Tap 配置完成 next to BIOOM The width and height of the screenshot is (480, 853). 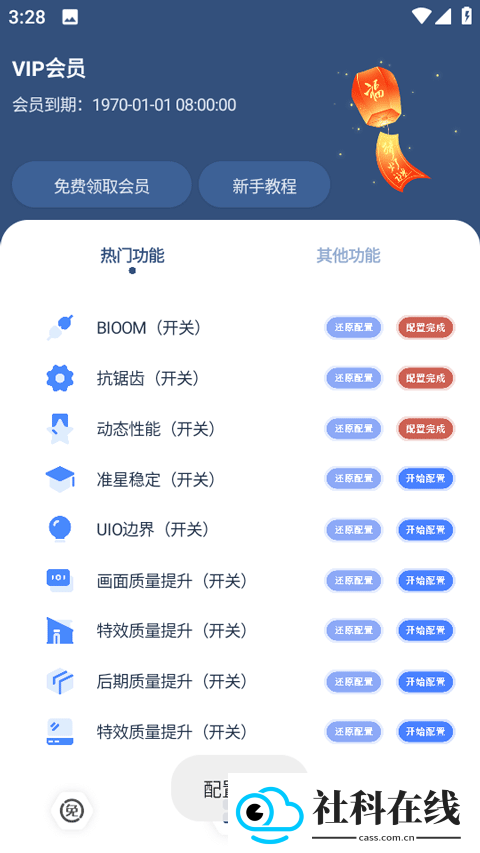(425, 327)
